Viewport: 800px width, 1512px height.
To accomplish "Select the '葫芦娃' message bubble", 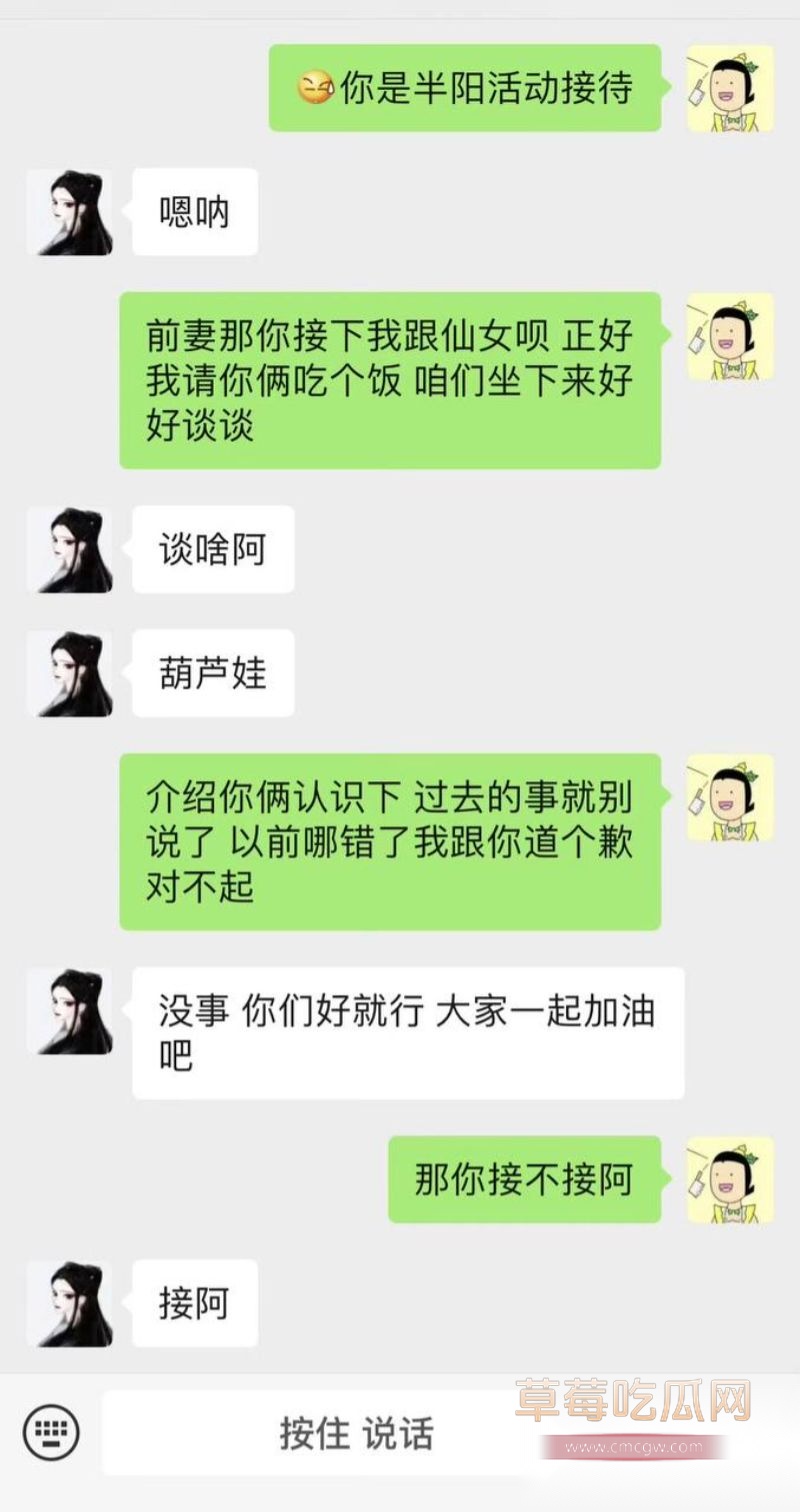I will (212, 673).
